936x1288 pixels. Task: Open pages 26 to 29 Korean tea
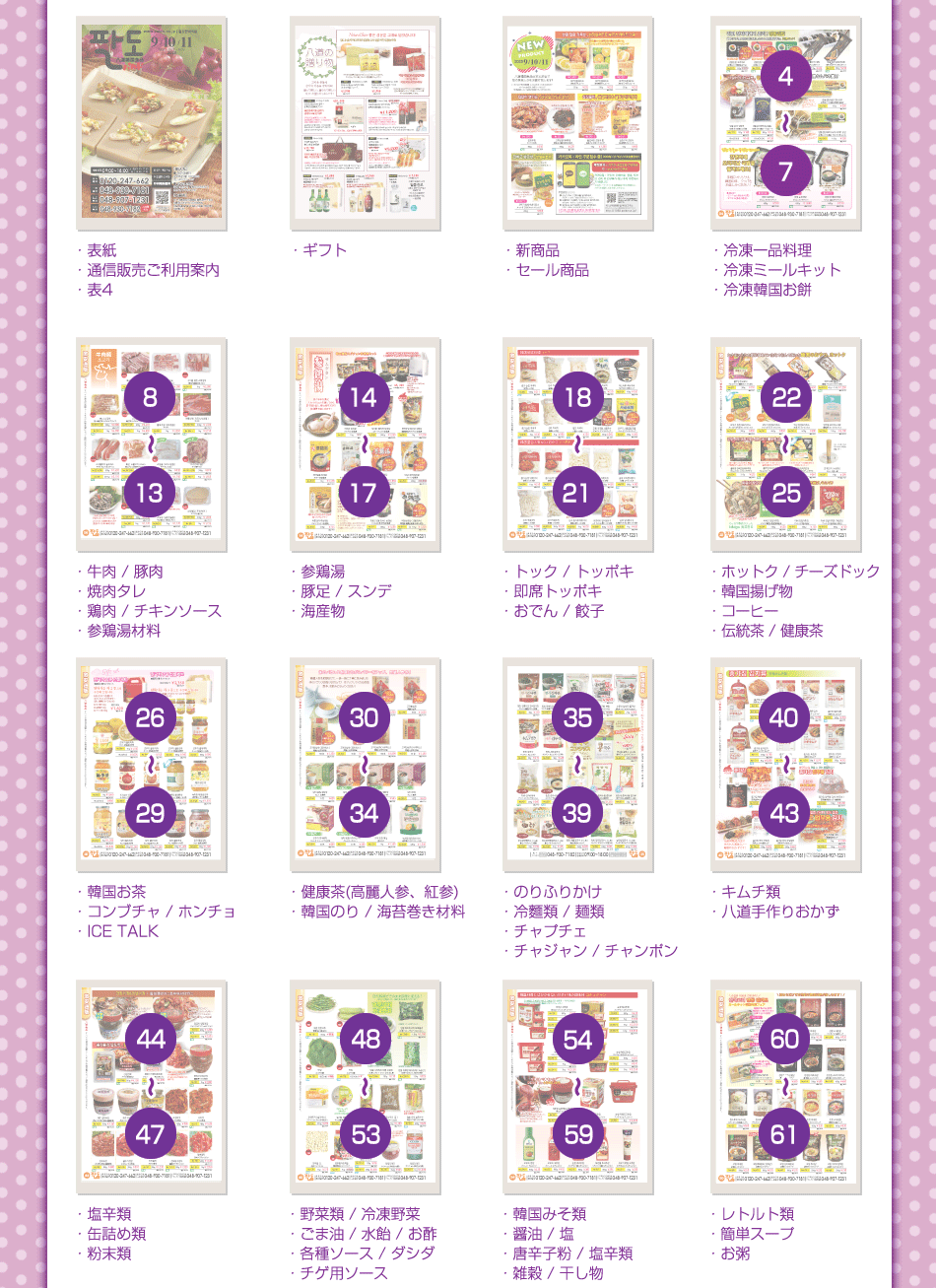(x=151, y=765)
